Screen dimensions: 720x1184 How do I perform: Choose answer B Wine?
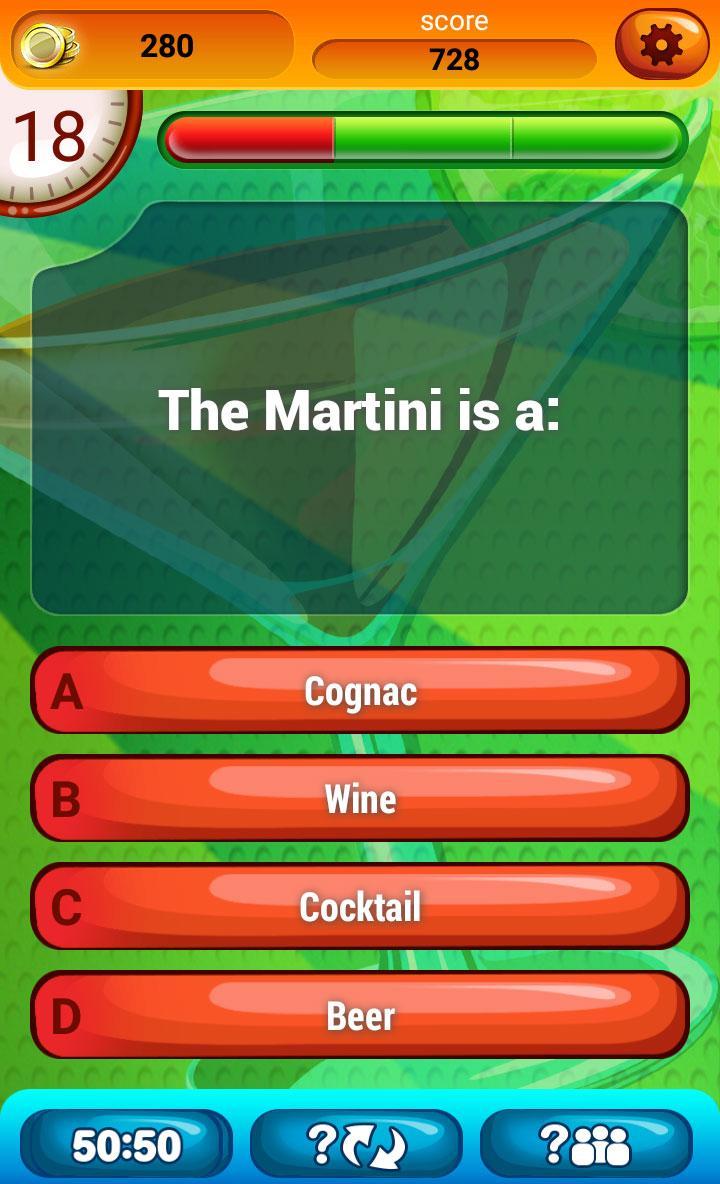coord(360,799)
